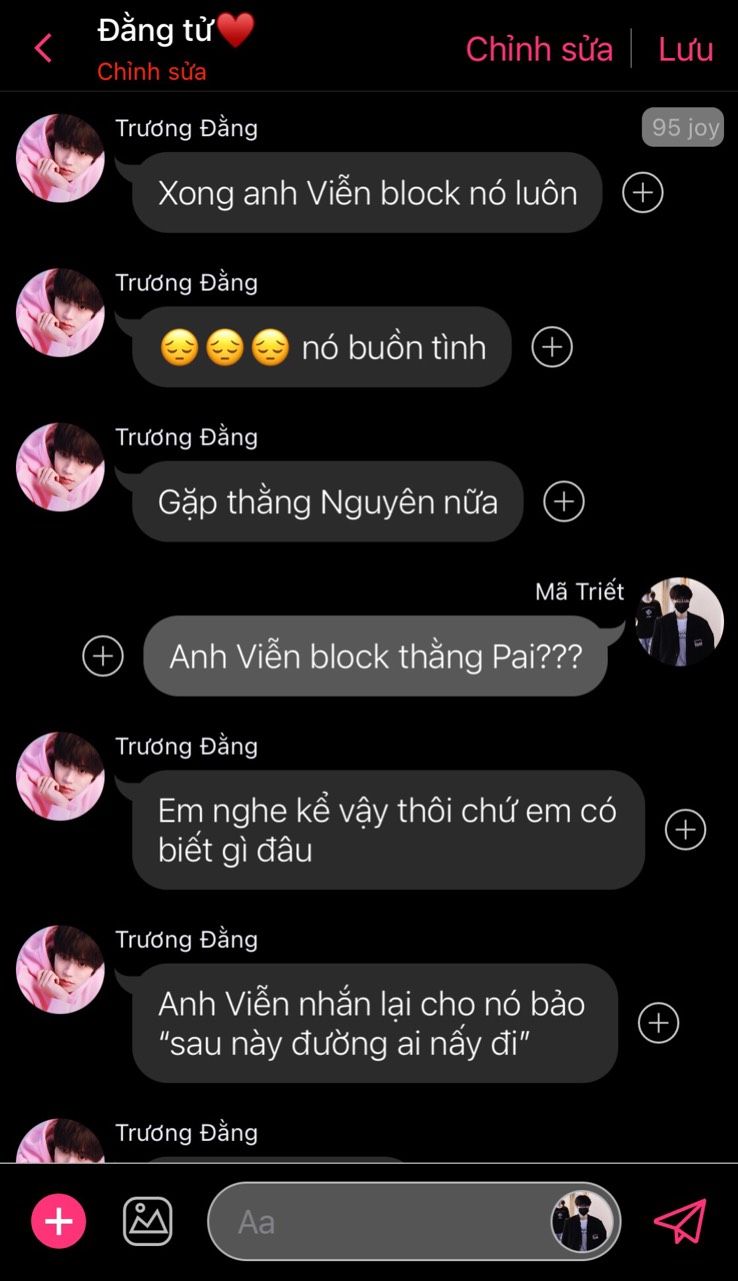Tap plus icon beside "Em nghe kể vậy"
The width and height of the screenshot is (738, 1281).
686,830
